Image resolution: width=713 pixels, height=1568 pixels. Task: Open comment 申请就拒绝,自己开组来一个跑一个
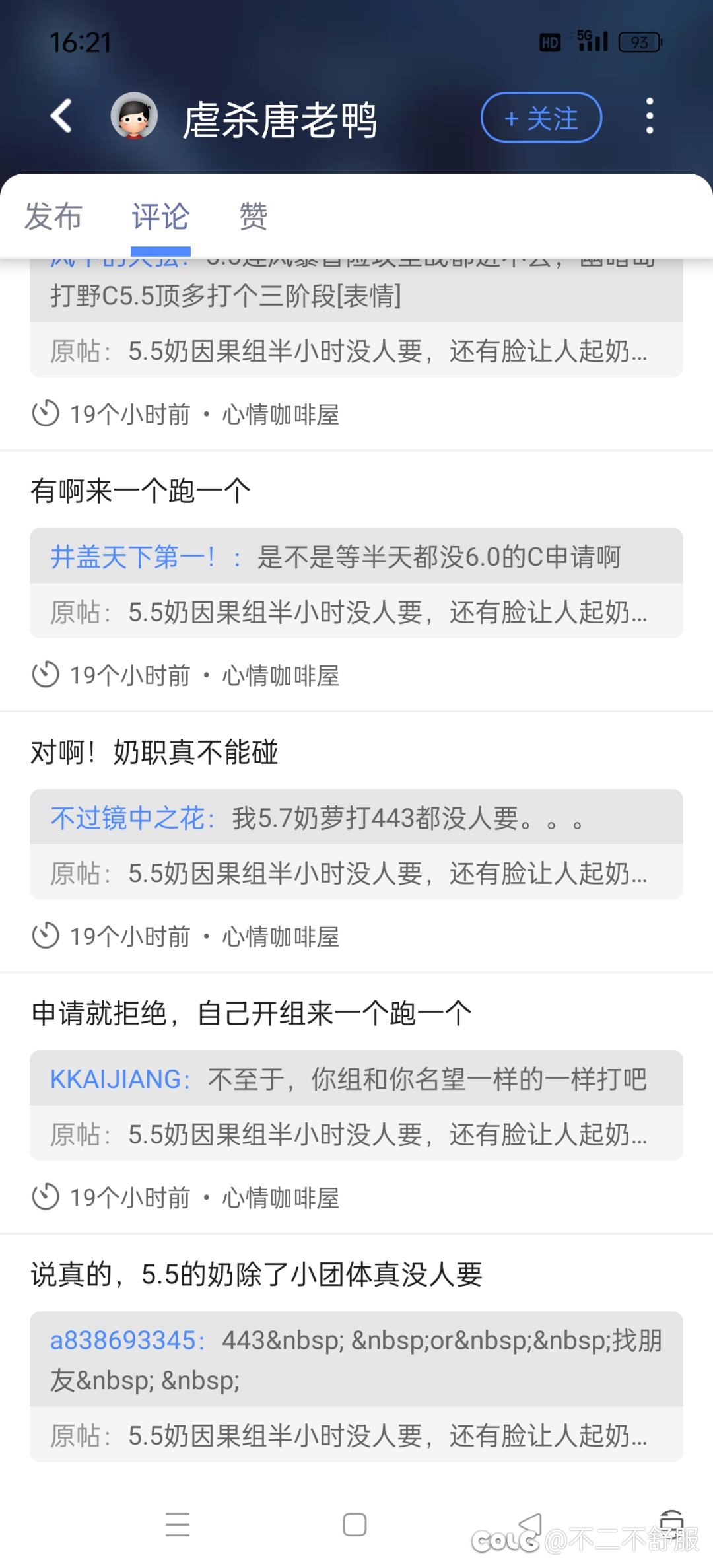point(252,1013)
